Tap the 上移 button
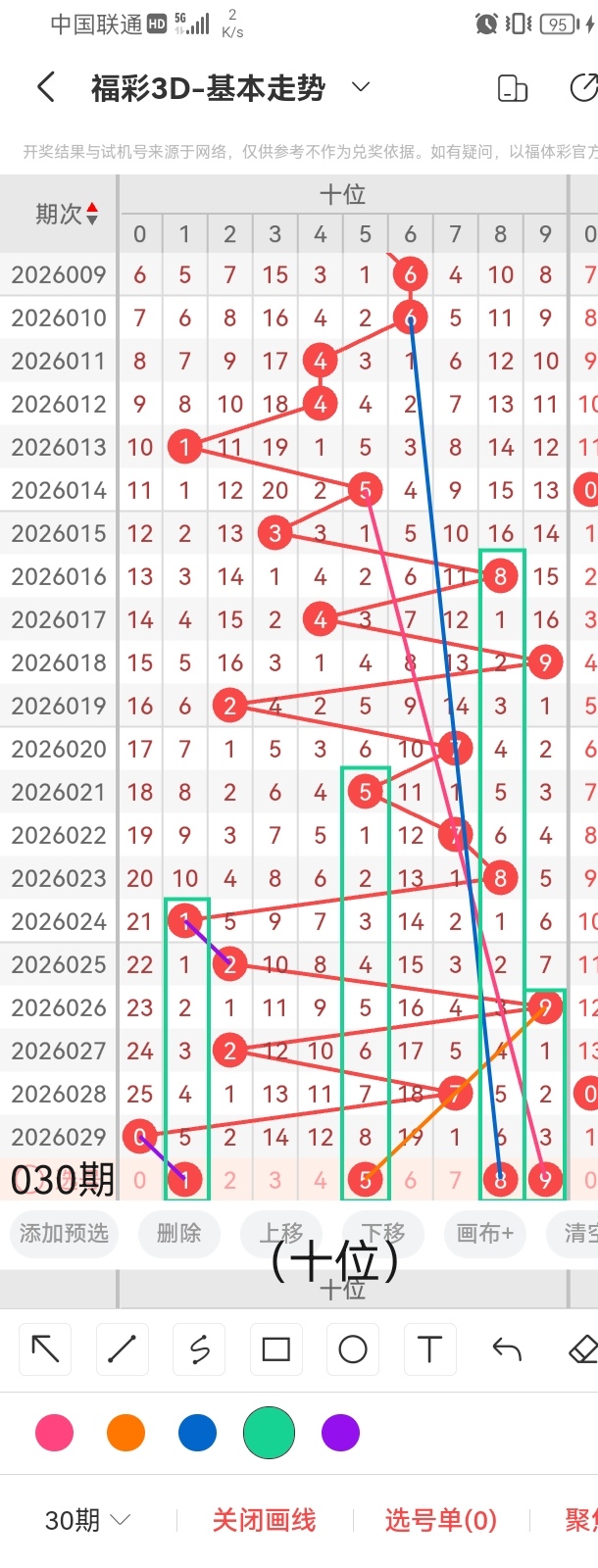Viewport: 598px width, 1568px height. tap(282, 1233)
